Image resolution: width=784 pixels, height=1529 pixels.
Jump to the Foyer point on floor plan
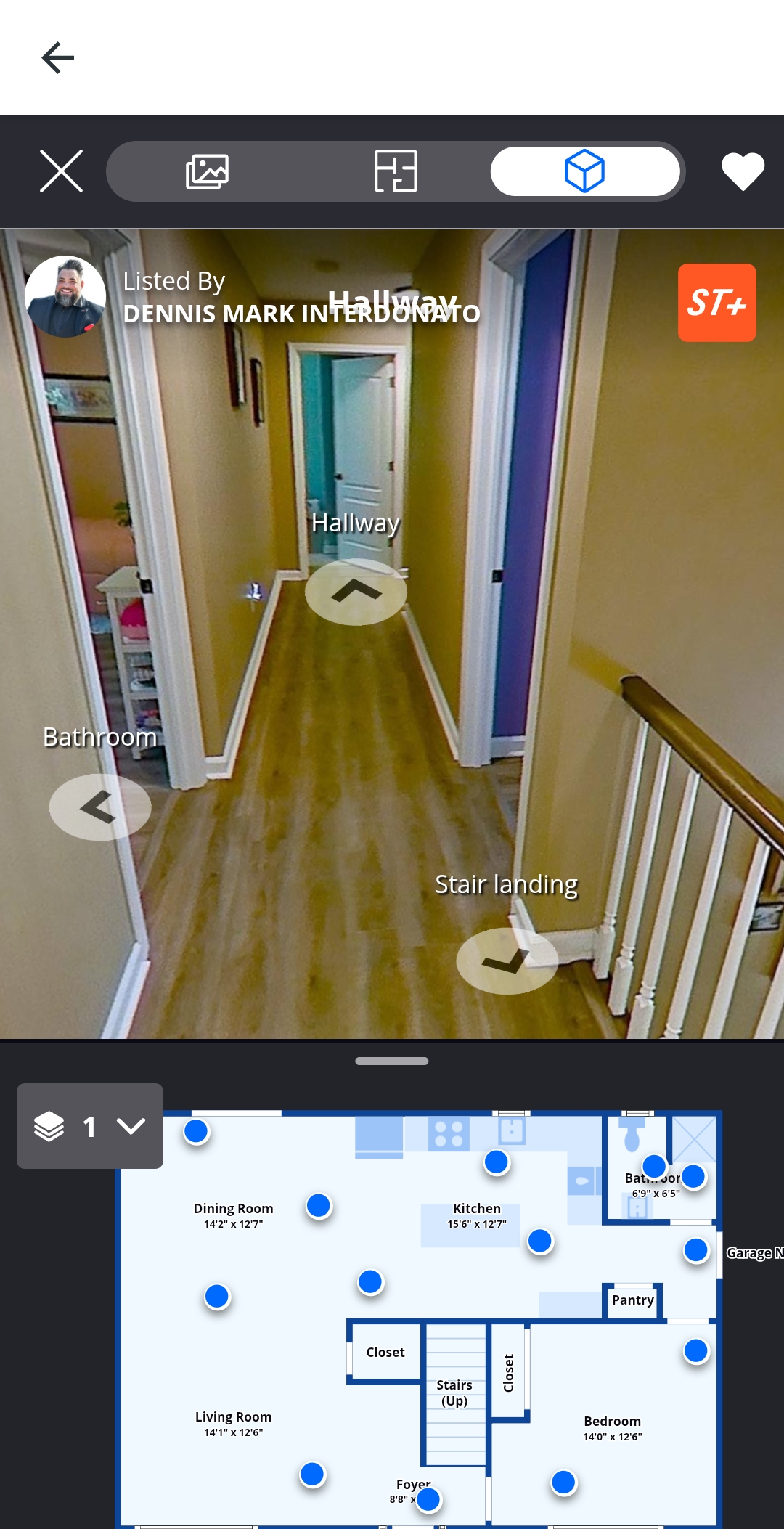[x=428, y=1499]
